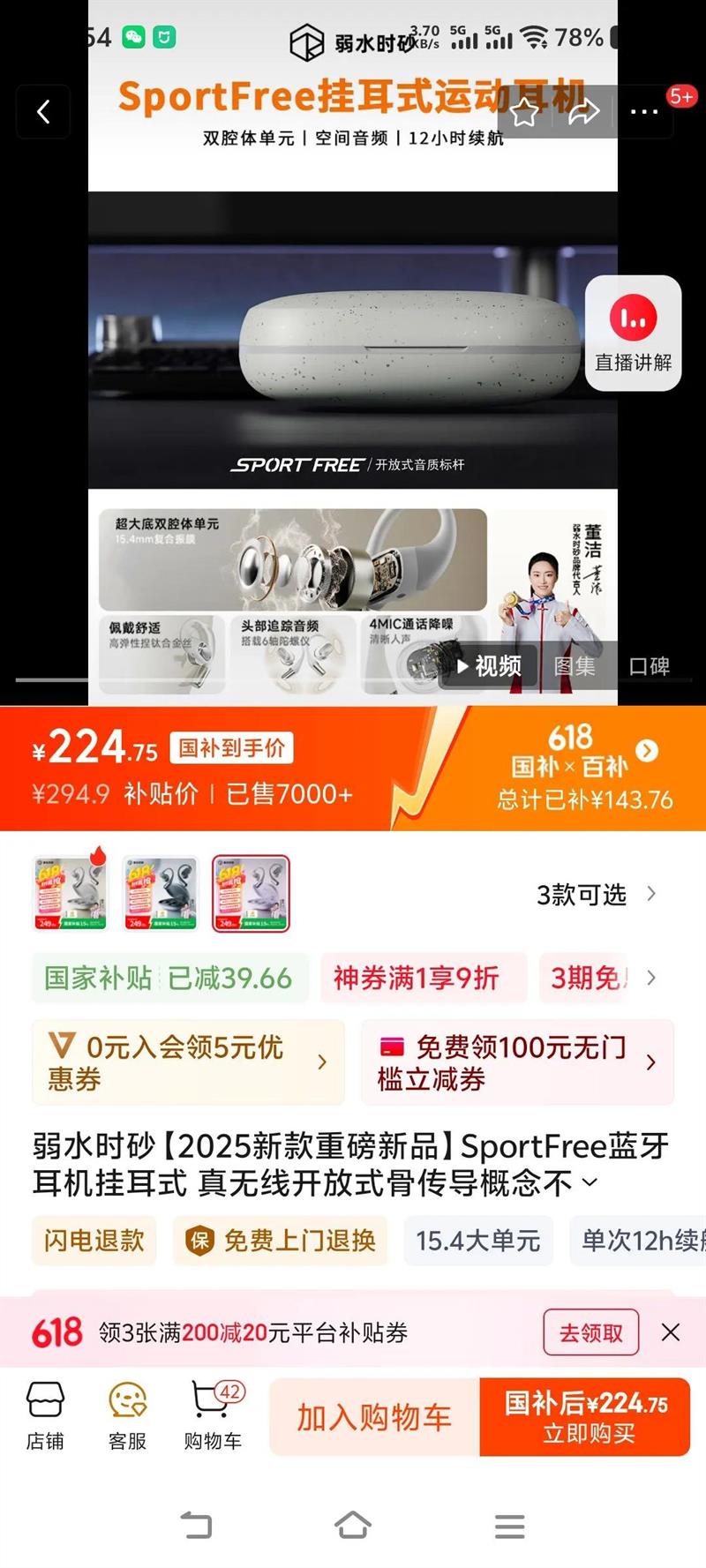Share this product listing
706x1568 pixels.
point(583,112)
